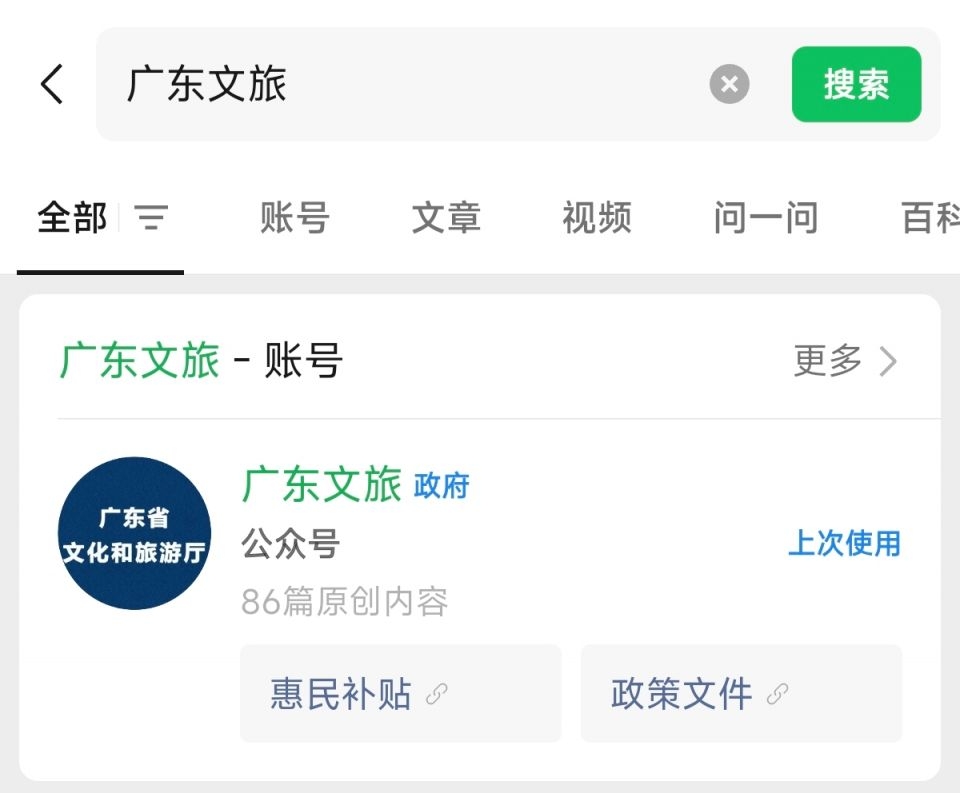
Task: Clear the search text
Action: pyautogui.click(x=729, y=84)
